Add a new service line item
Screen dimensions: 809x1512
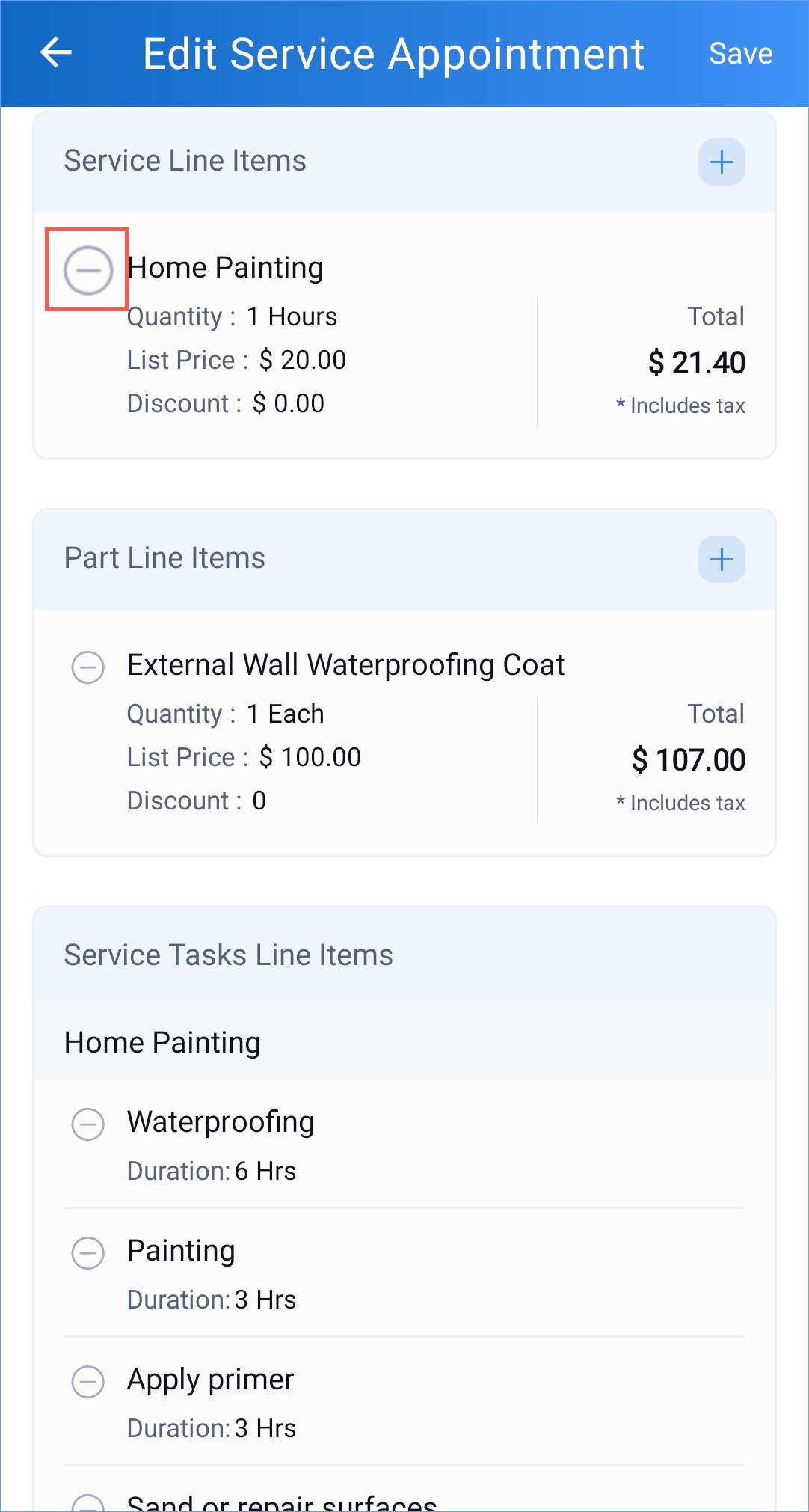click(722, 162)
